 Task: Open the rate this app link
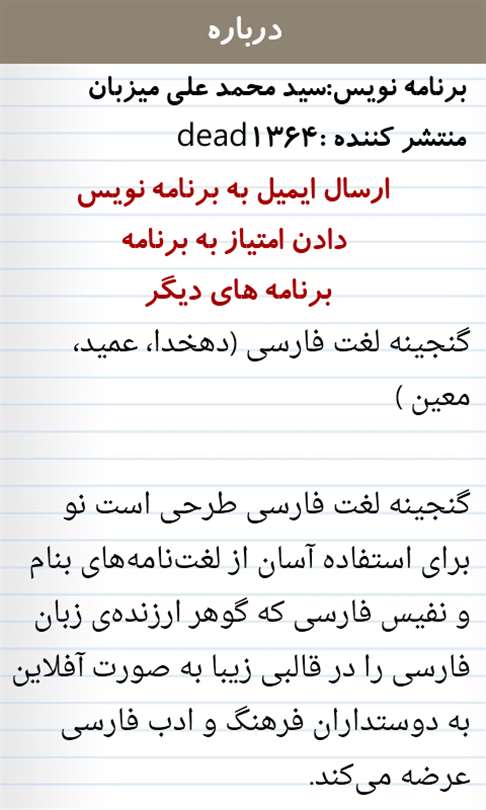[x=234, y=241]
